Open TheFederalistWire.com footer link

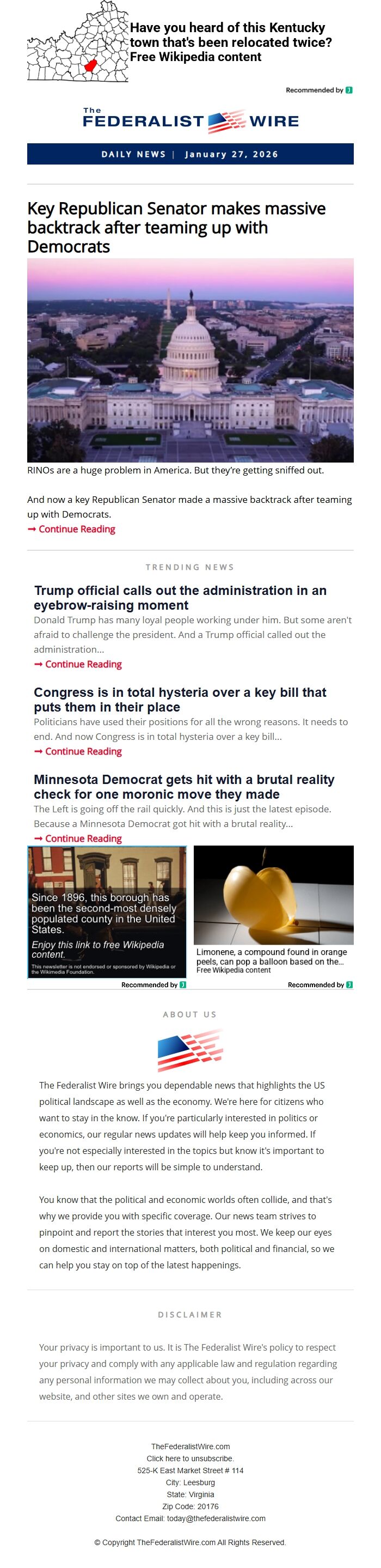pos(190,1447)
